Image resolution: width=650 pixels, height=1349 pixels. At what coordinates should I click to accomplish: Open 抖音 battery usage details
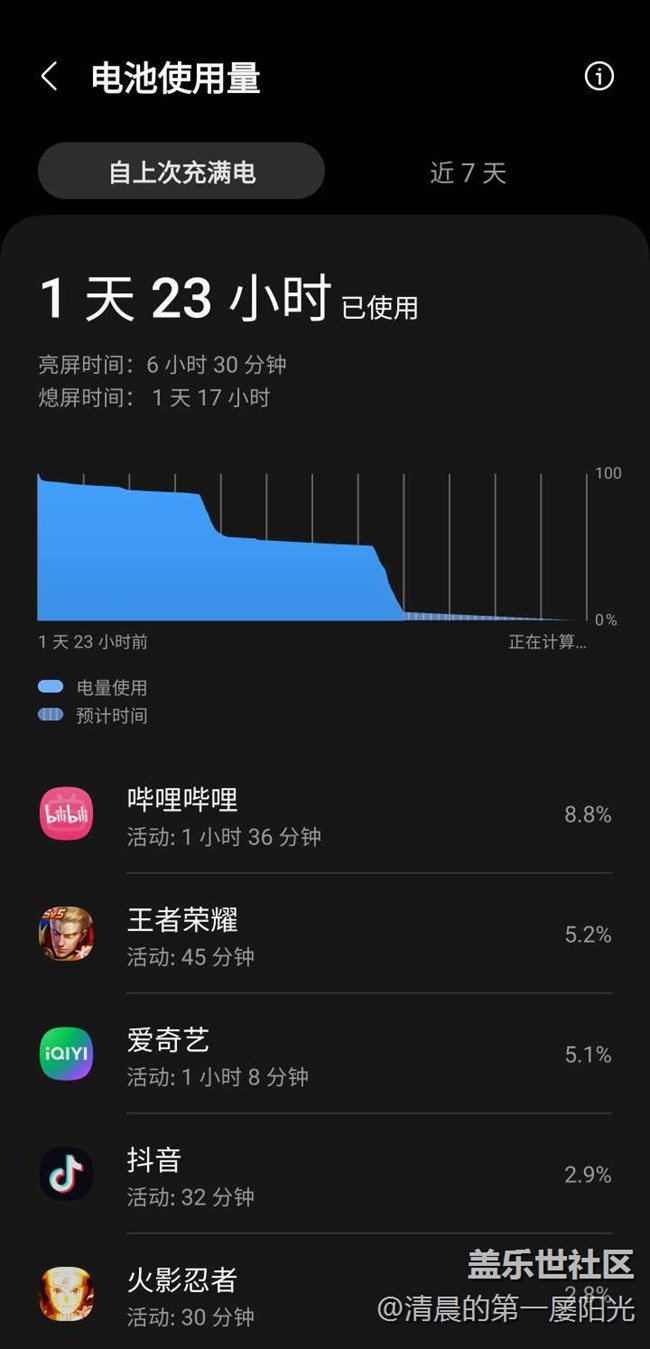pos(325,1175)
